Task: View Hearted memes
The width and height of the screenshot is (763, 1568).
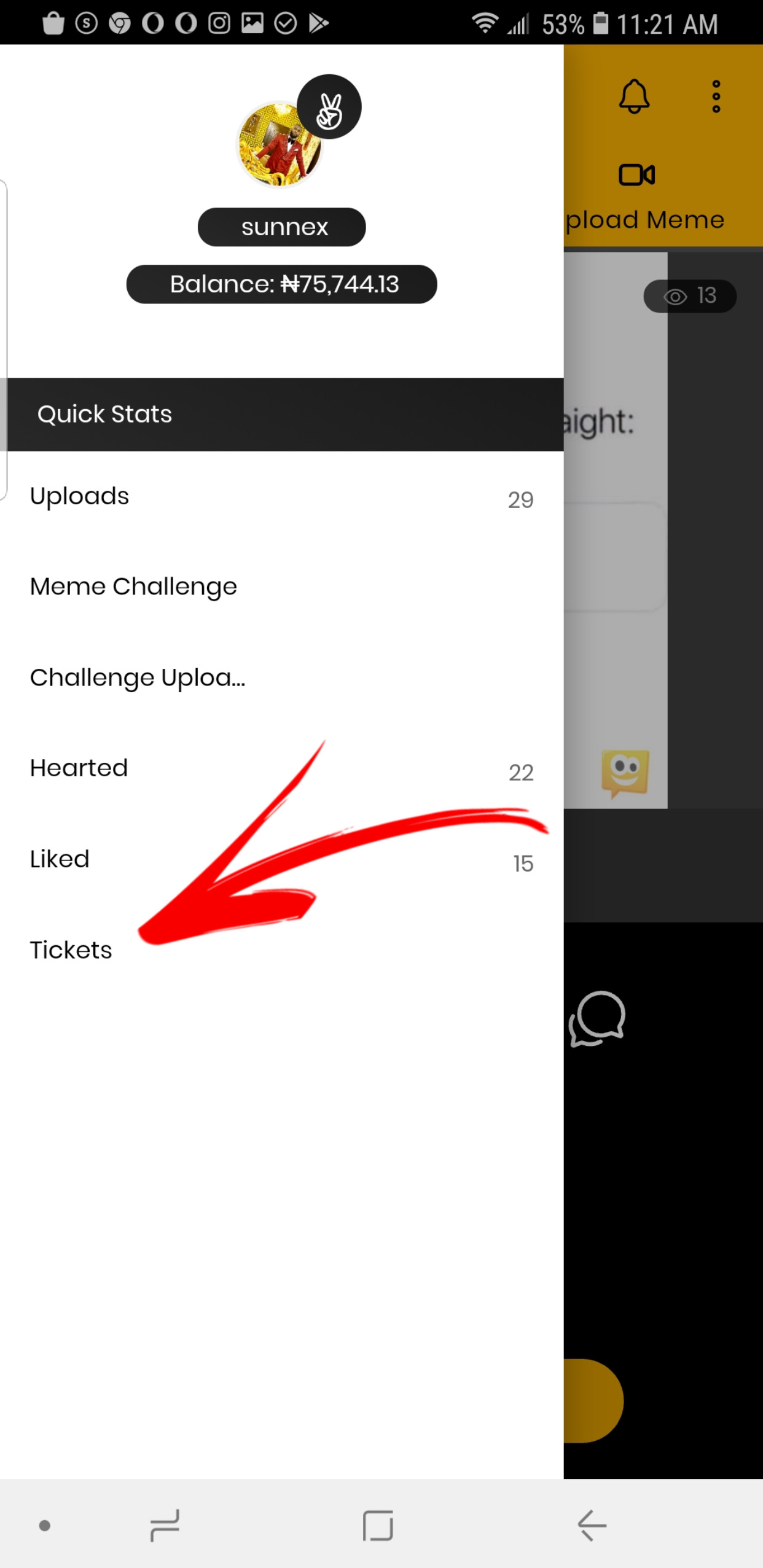Action: pos(282,768)
